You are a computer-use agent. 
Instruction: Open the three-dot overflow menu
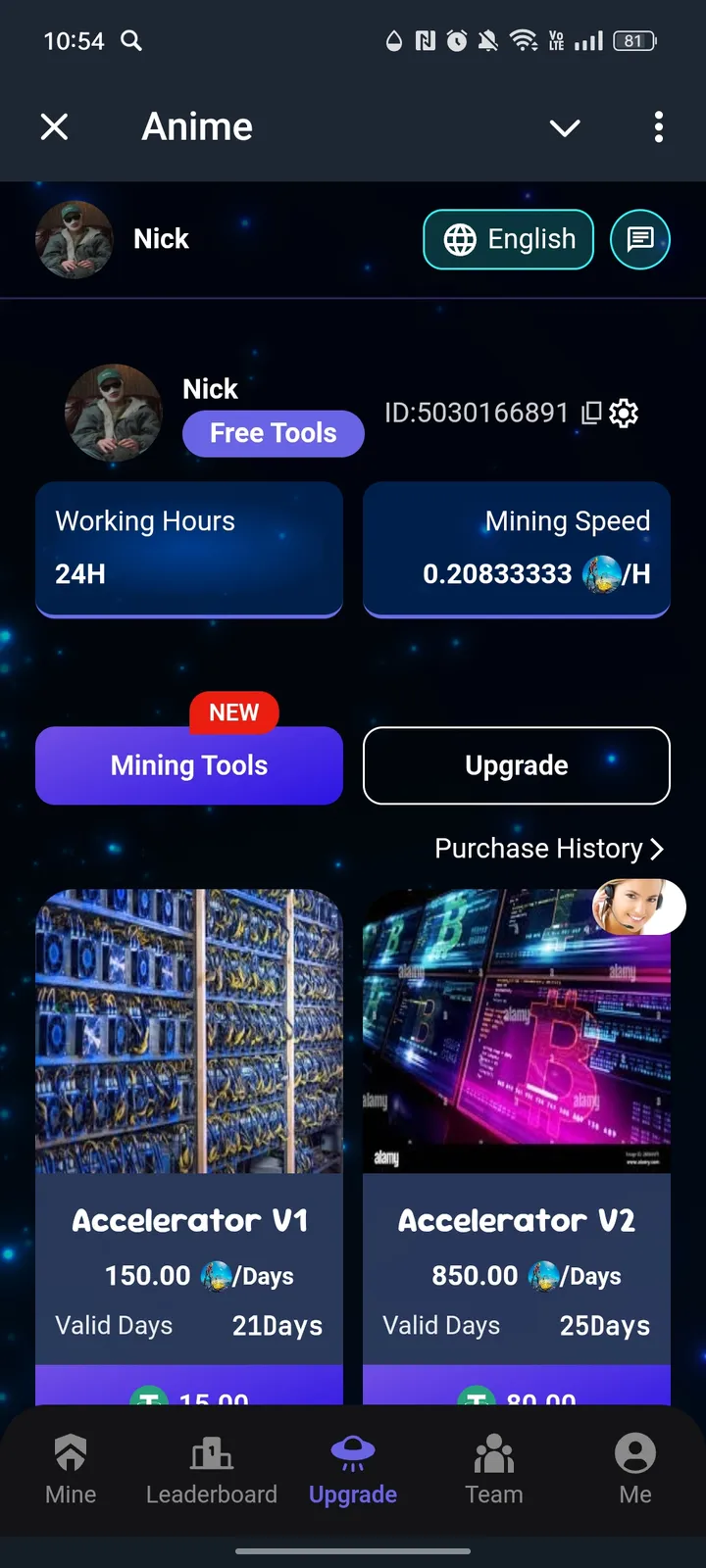[x=658, y=127]
